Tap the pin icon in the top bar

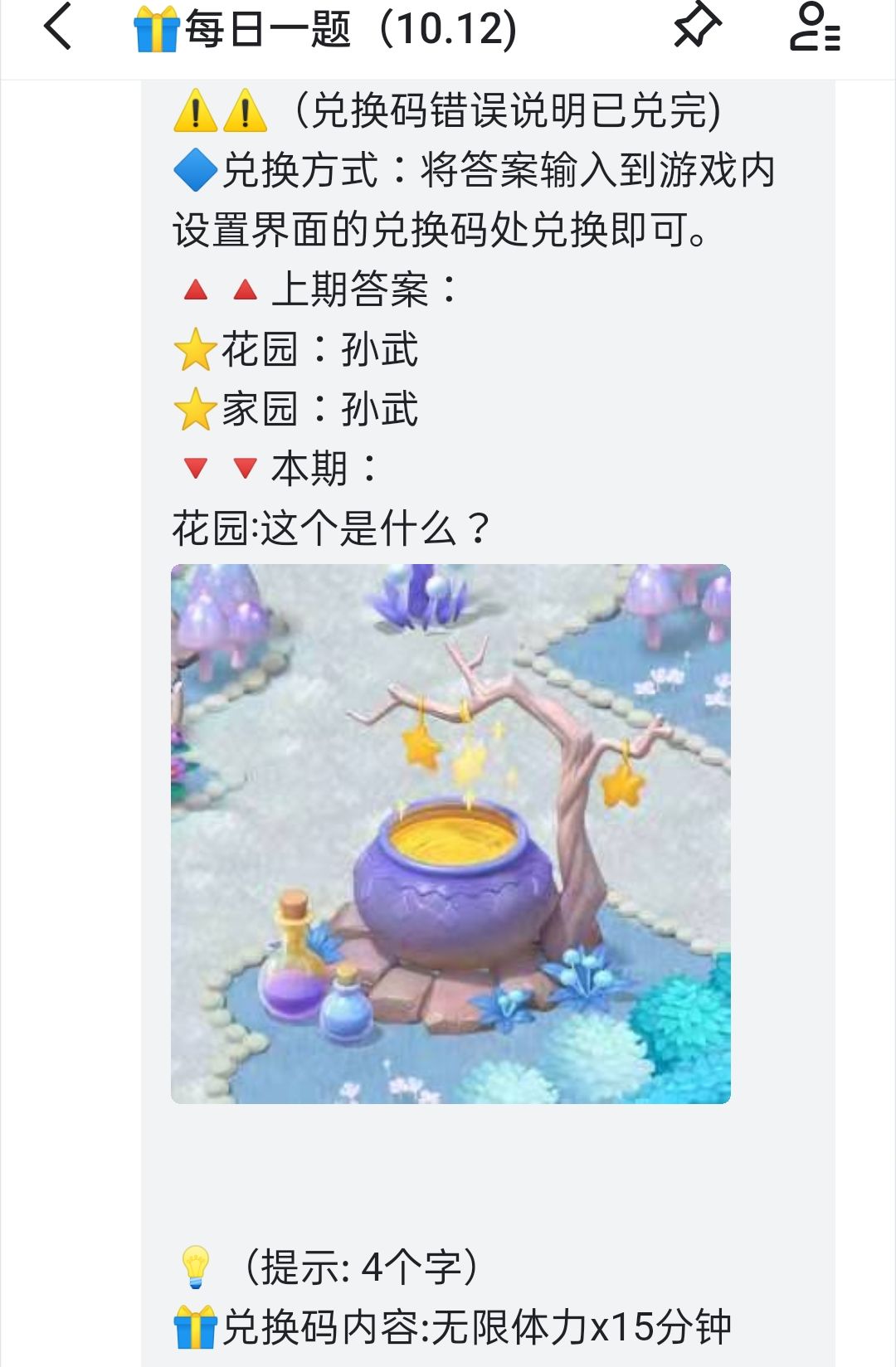(x=695, y=31)
